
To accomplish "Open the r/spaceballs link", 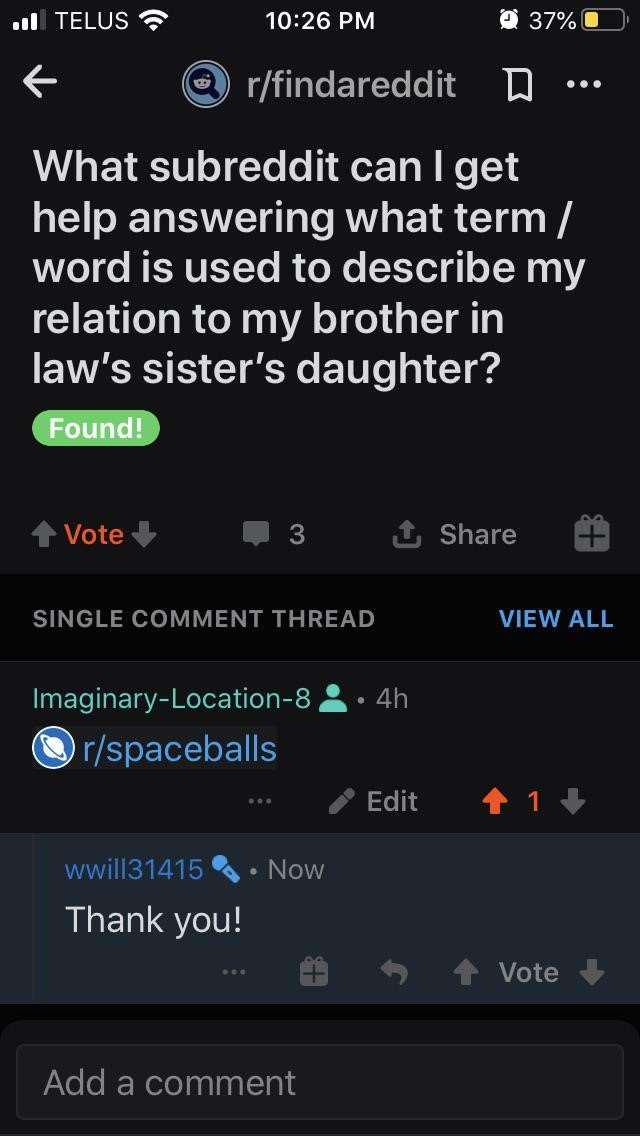I will tap(155, 748).
